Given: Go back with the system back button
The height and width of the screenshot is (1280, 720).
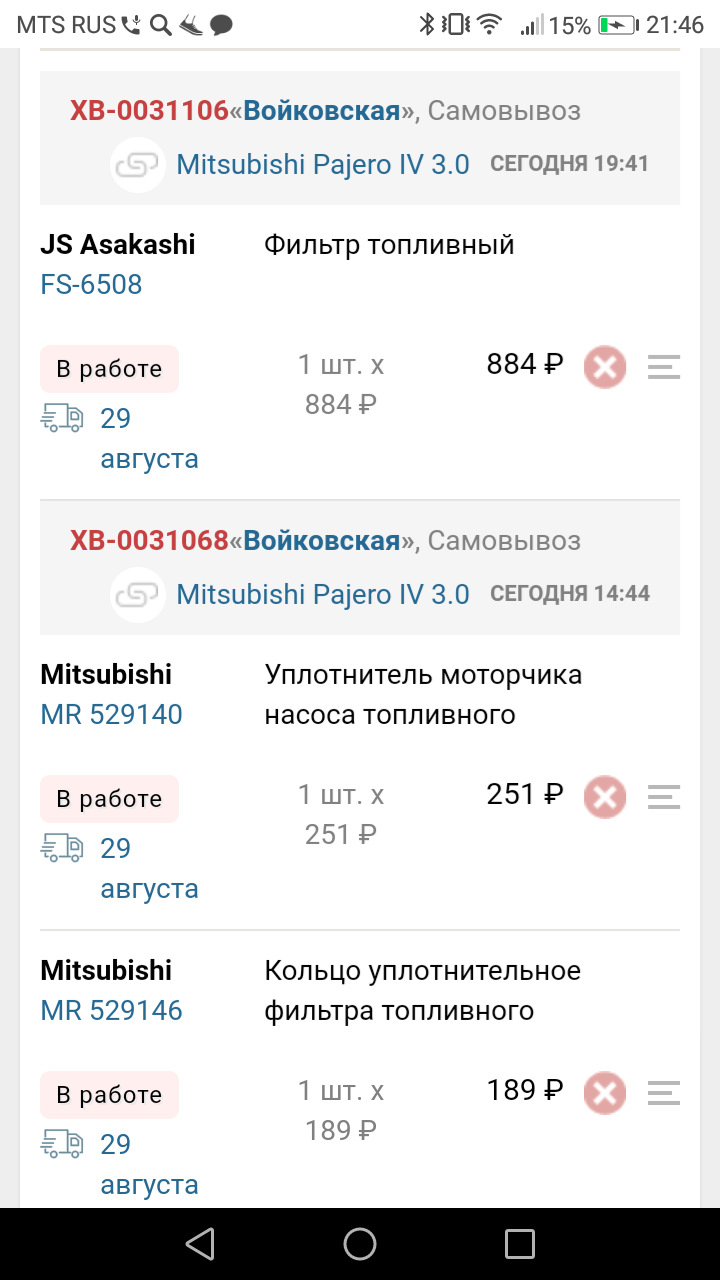Looking at the screenshot, I should pyautogui.click(x=200, y=1244).
